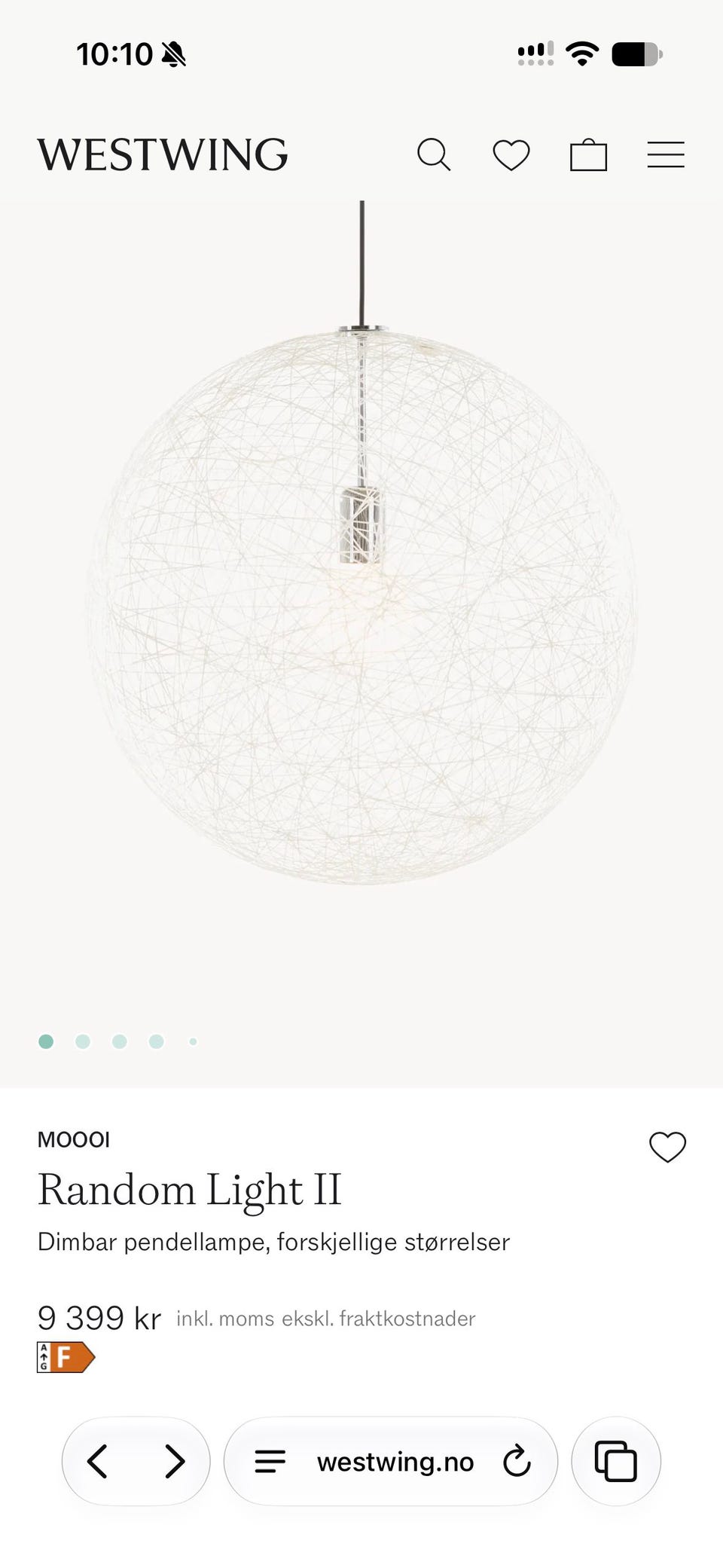Open the search magnifier icon
Viewport: 723px width, 1568px height.
pyautogui.click(x=434, y=155)
